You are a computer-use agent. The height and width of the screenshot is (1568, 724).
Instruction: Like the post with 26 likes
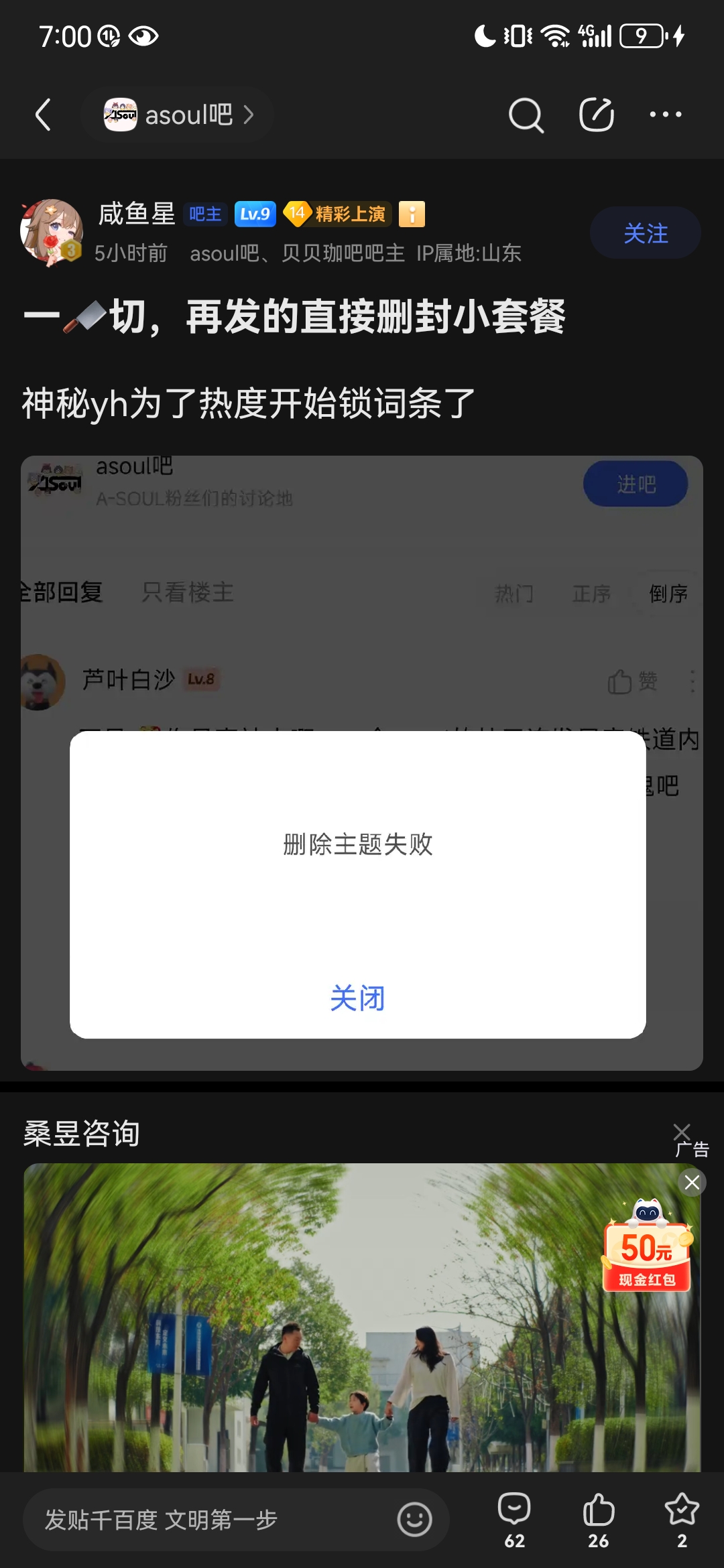(x=598, y=1519)
